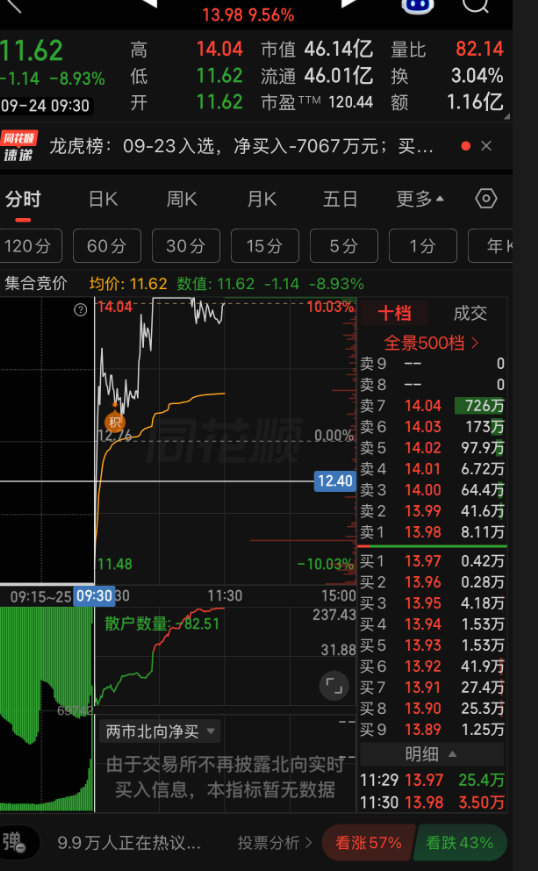Dismiss the 龙虎榜 news banner
The width and height of the screenshot is (538, 871).
[486, 146]
